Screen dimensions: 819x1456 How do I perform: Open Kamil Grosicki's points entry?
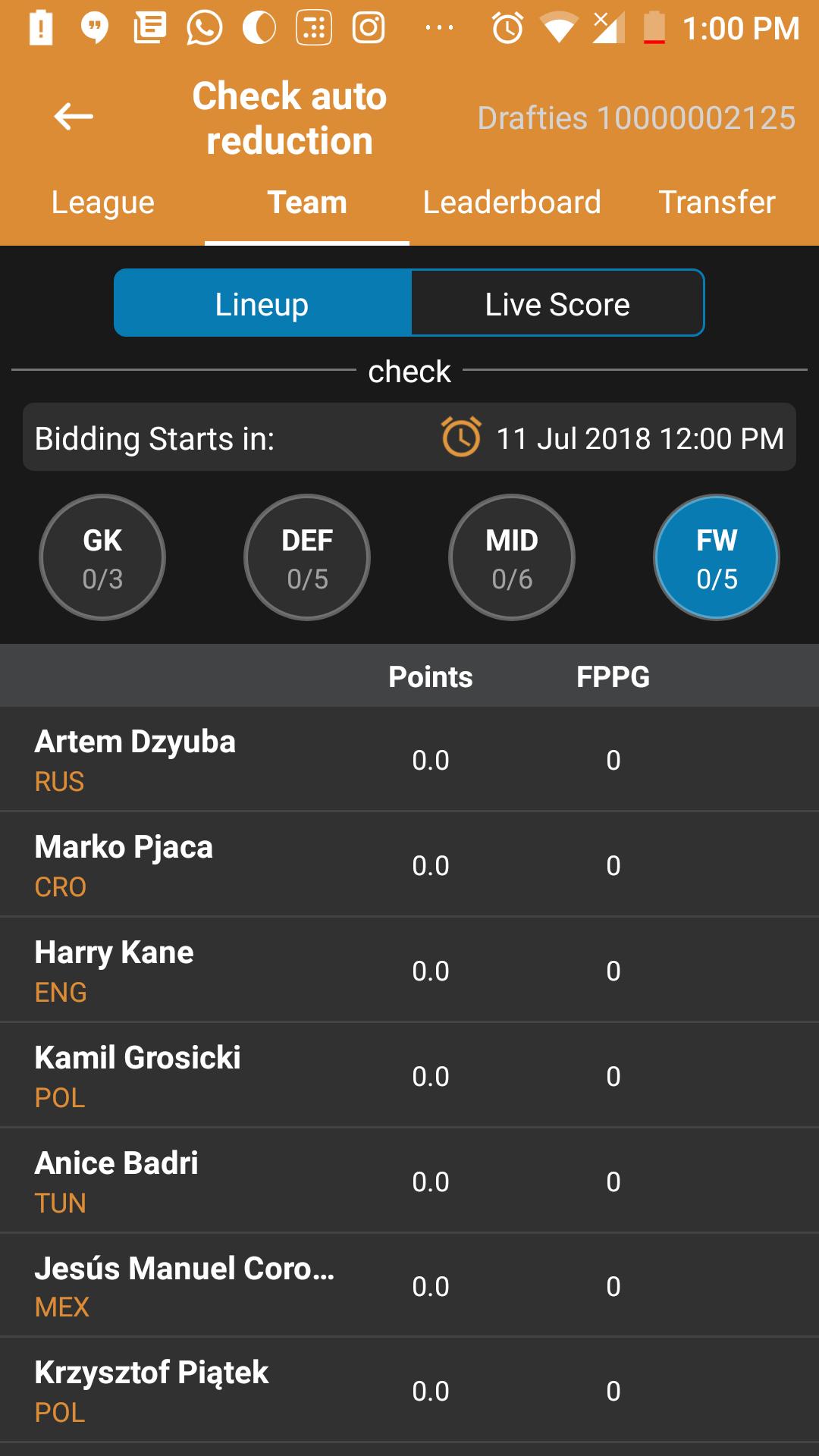click(x=431, y=1075)
